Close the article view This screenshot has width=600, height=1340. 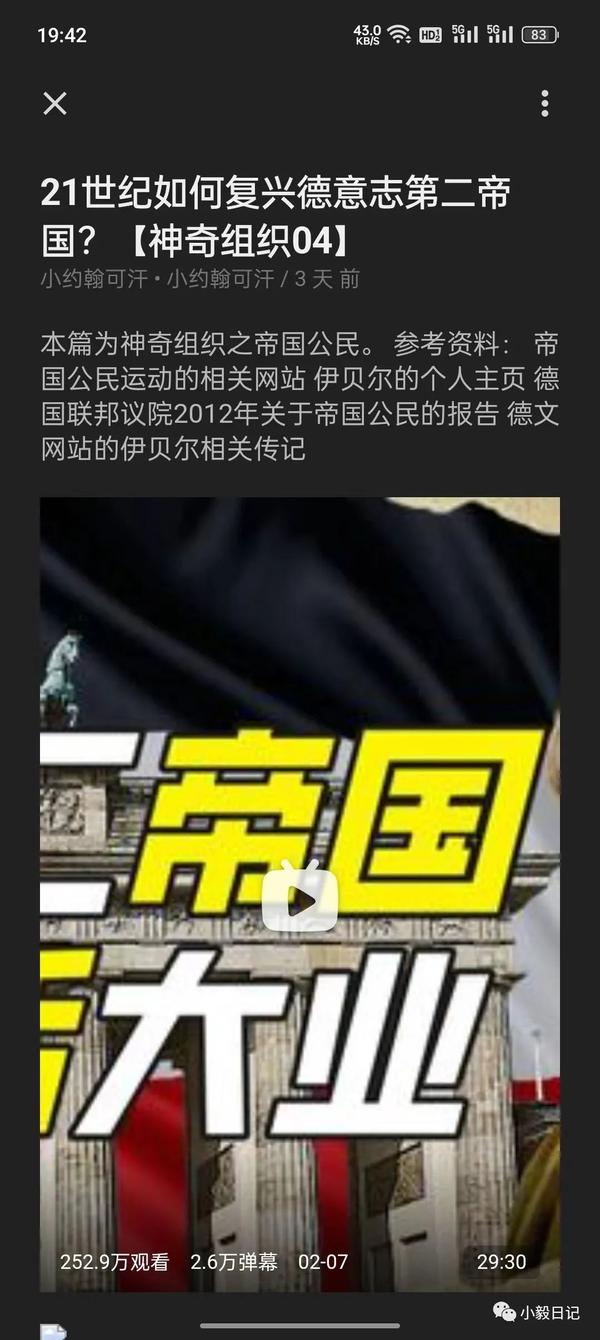coord(55,103)
